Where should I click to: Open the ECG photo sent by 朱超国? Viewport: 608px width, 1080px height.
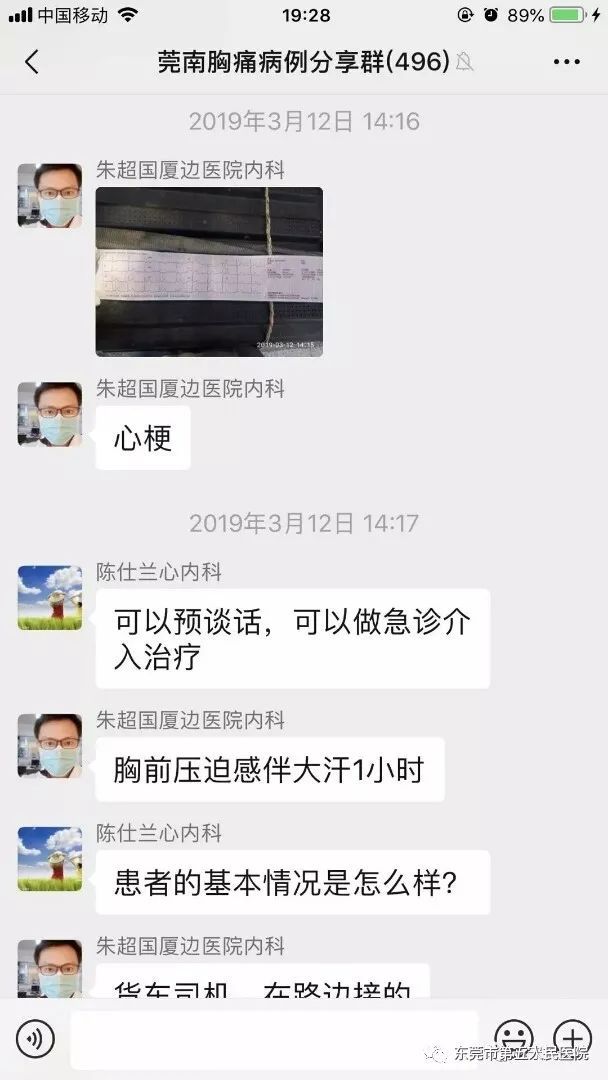point(209,272)
